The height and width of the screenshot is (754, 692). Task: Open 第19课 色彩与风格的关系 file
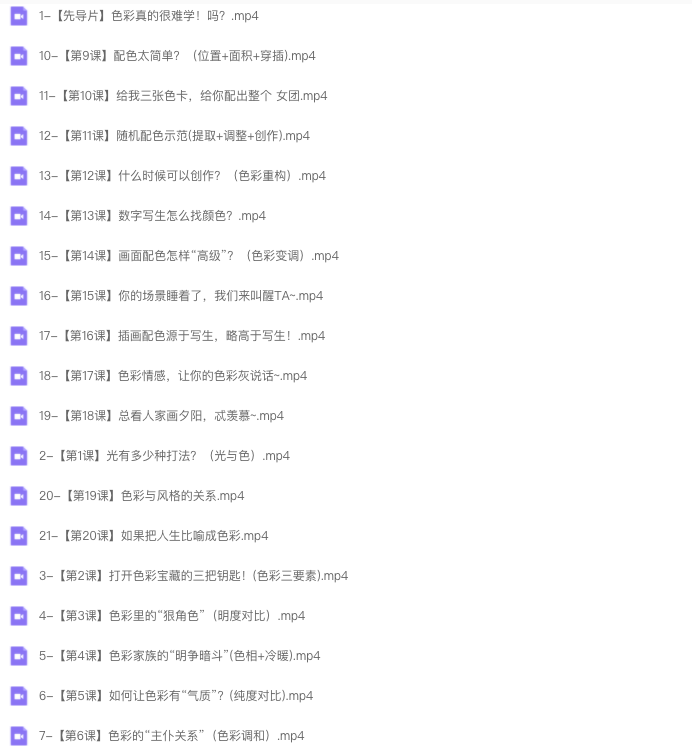(155, 496)
